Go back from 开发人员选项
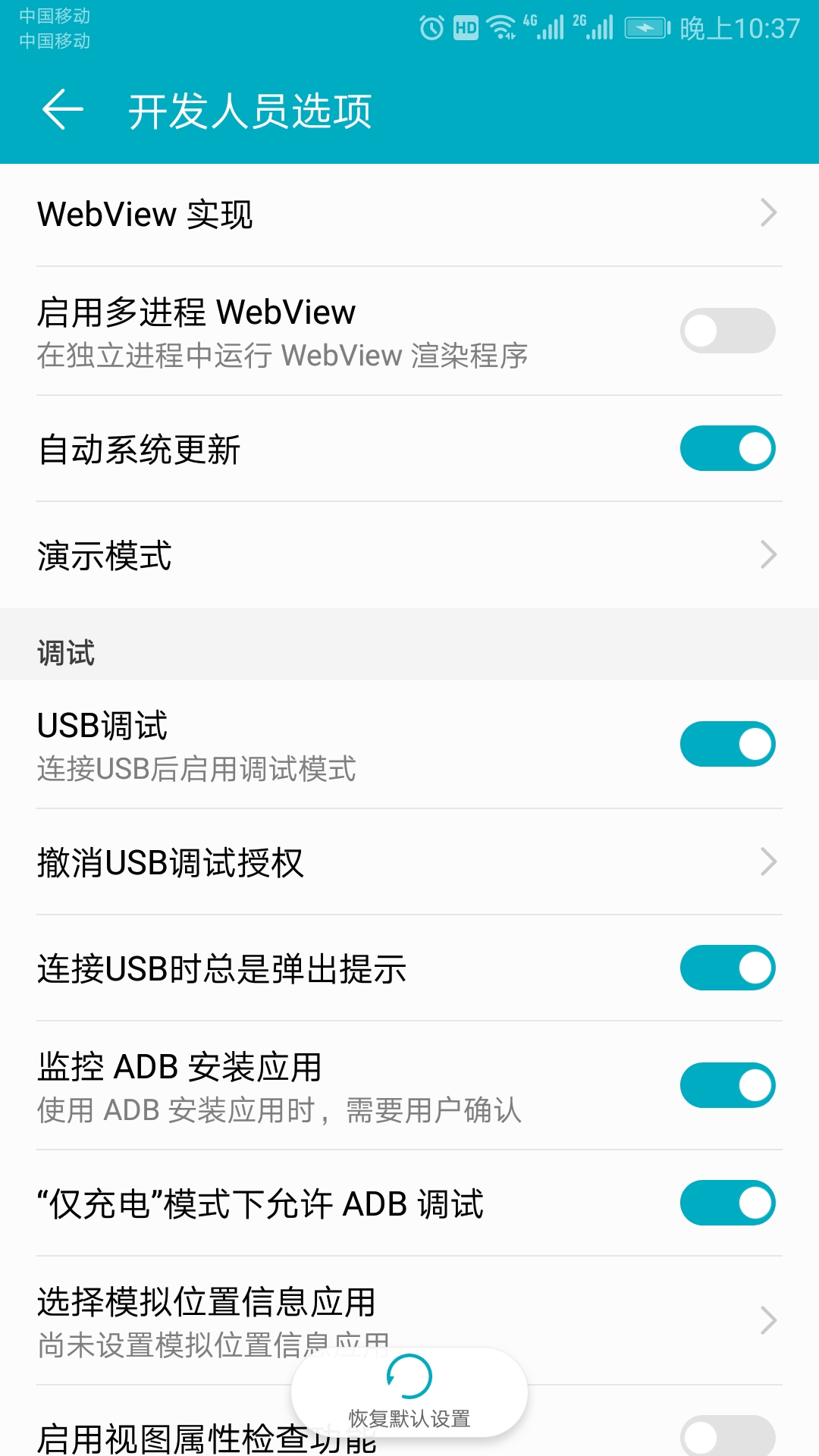This screenshot has height=1456, width=819. pos(62,111)
